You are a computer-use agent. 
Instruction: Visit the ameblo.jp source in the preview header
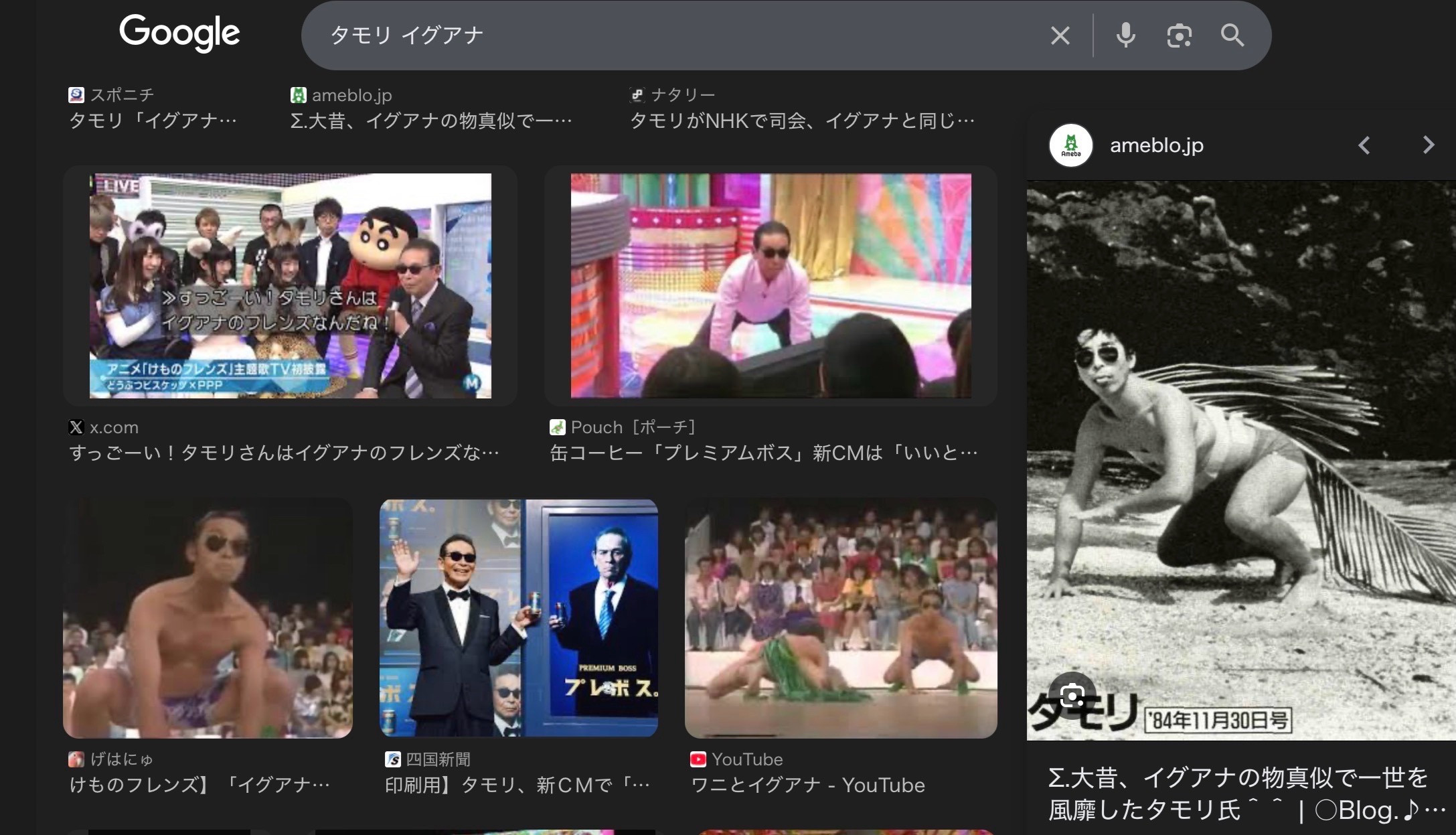[1155, 145]
